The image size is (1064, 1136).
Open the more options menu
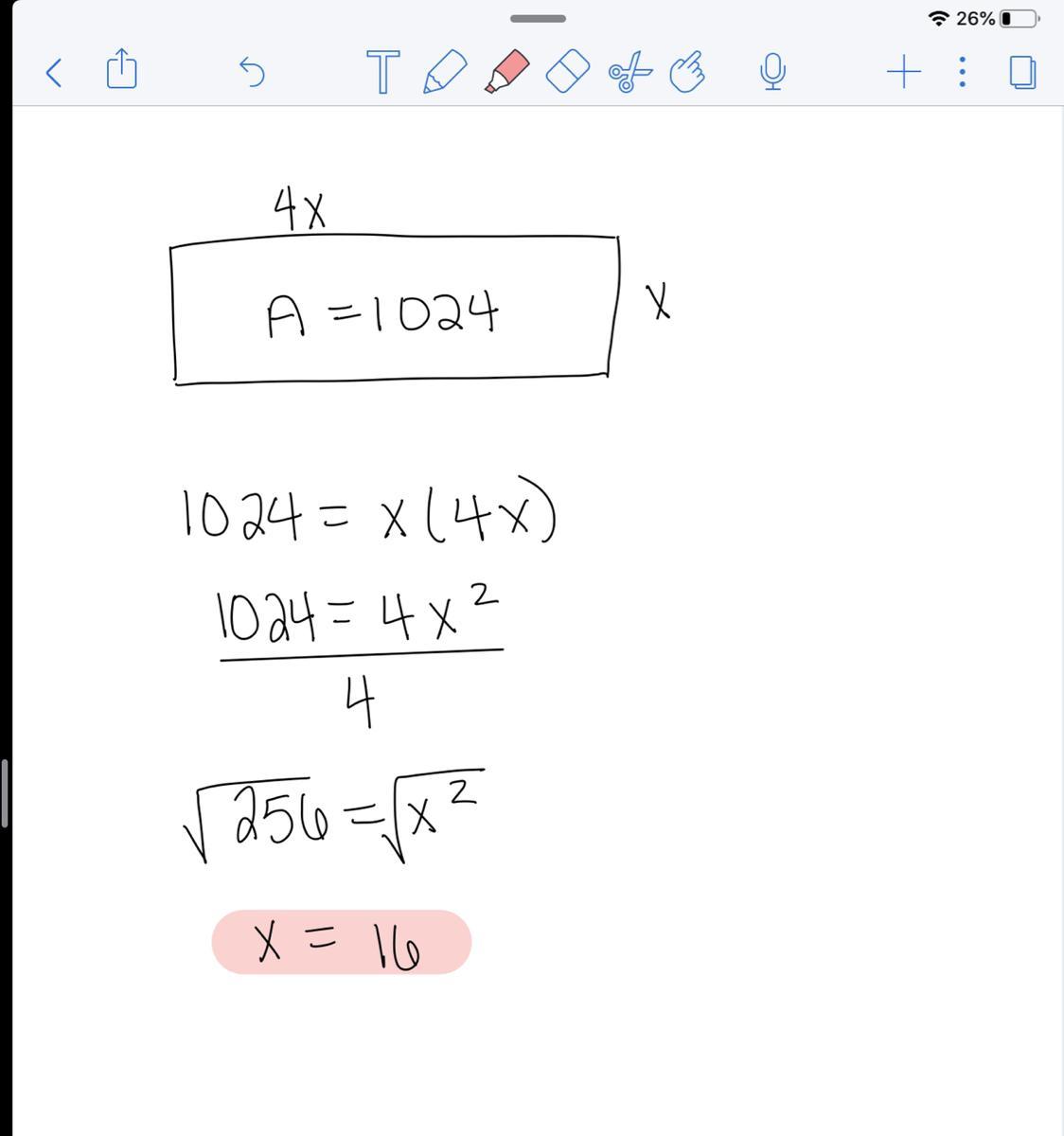tap(962, 72)
